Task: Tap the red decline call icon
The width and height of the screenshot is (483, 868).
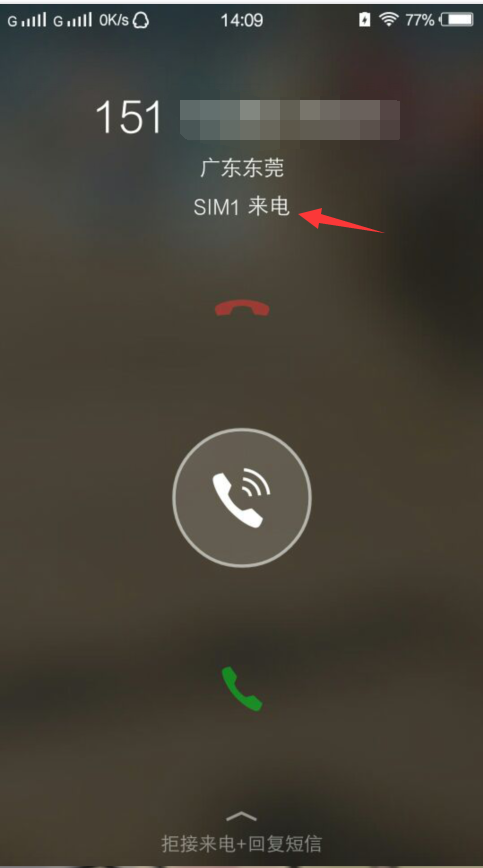Action: point(242,308)
